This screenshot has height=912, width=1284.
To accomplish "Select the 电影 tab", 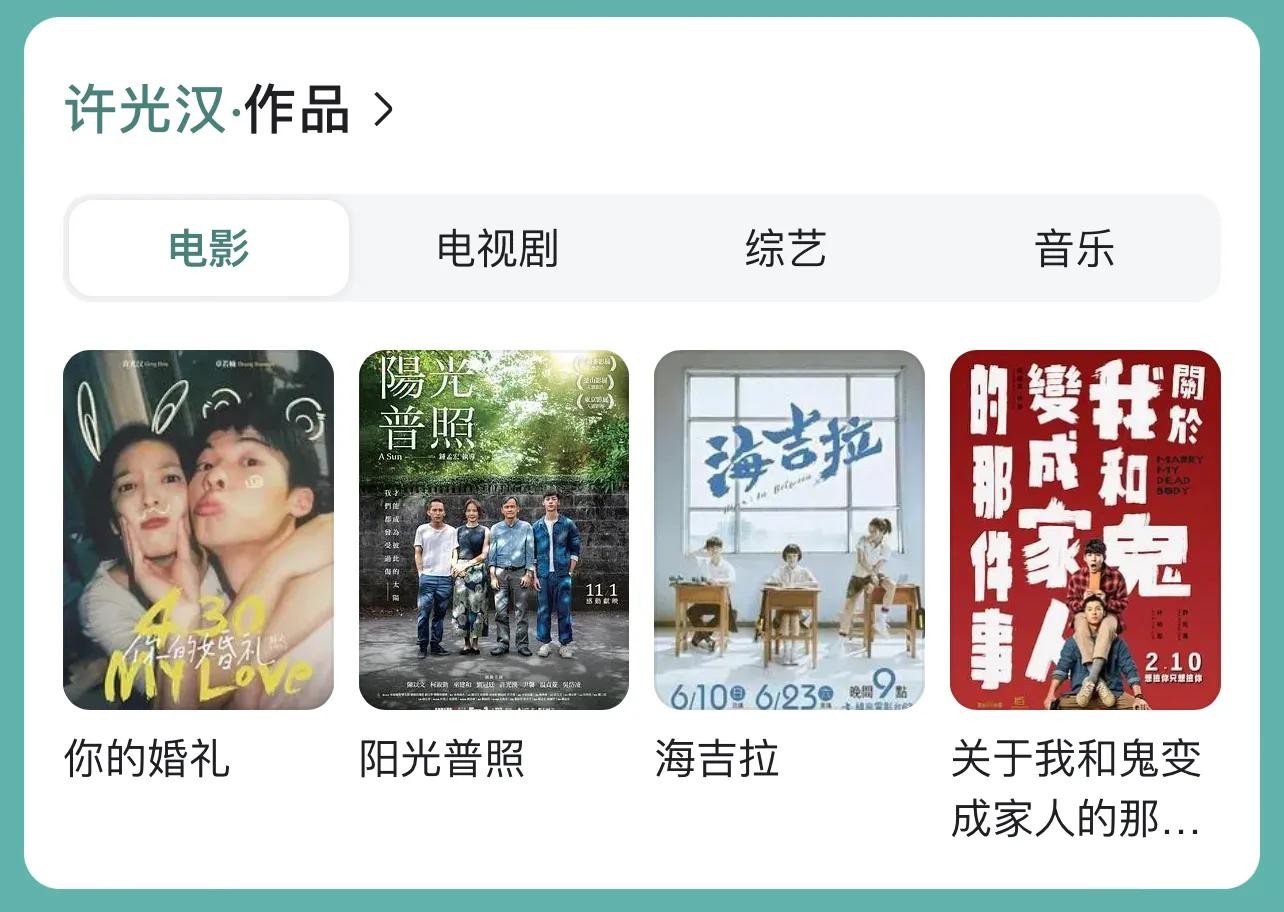I will pyautogui.click(x=209, y=248).
